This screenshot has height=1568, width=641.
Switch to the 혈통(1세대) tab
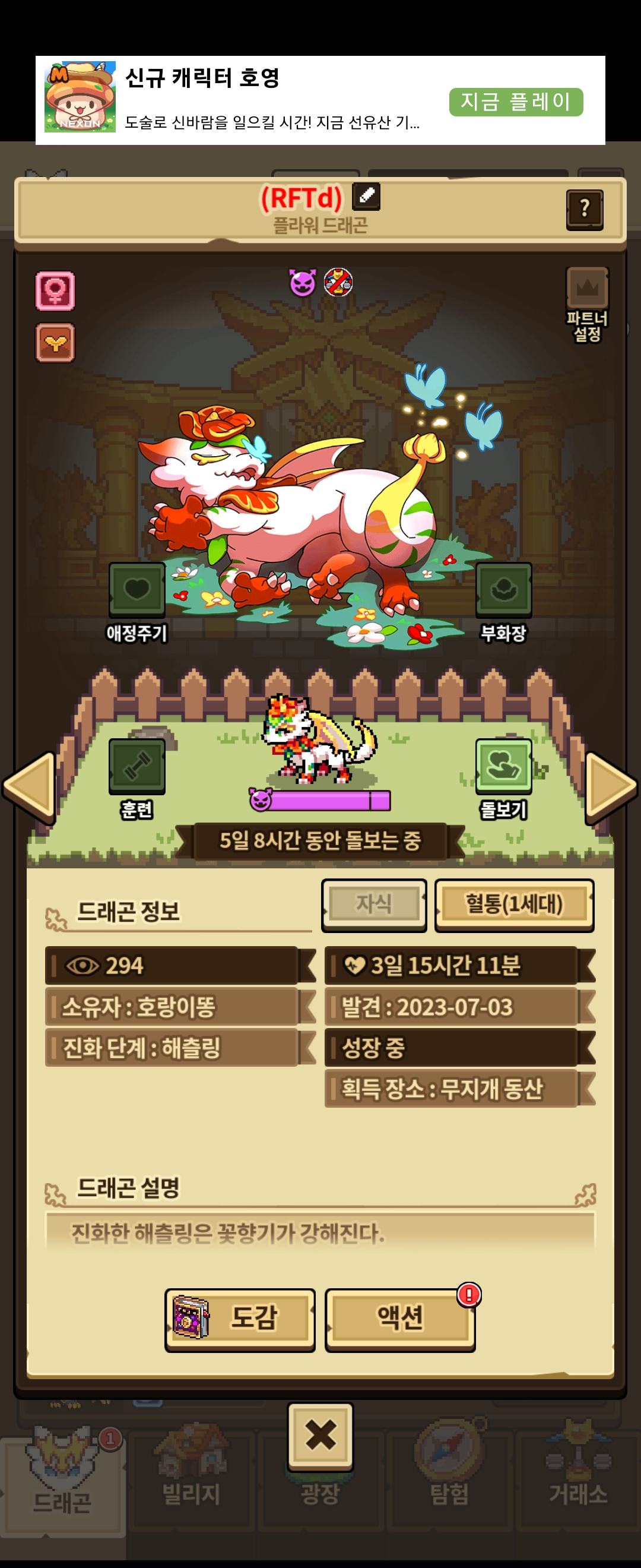click(514, 904)
